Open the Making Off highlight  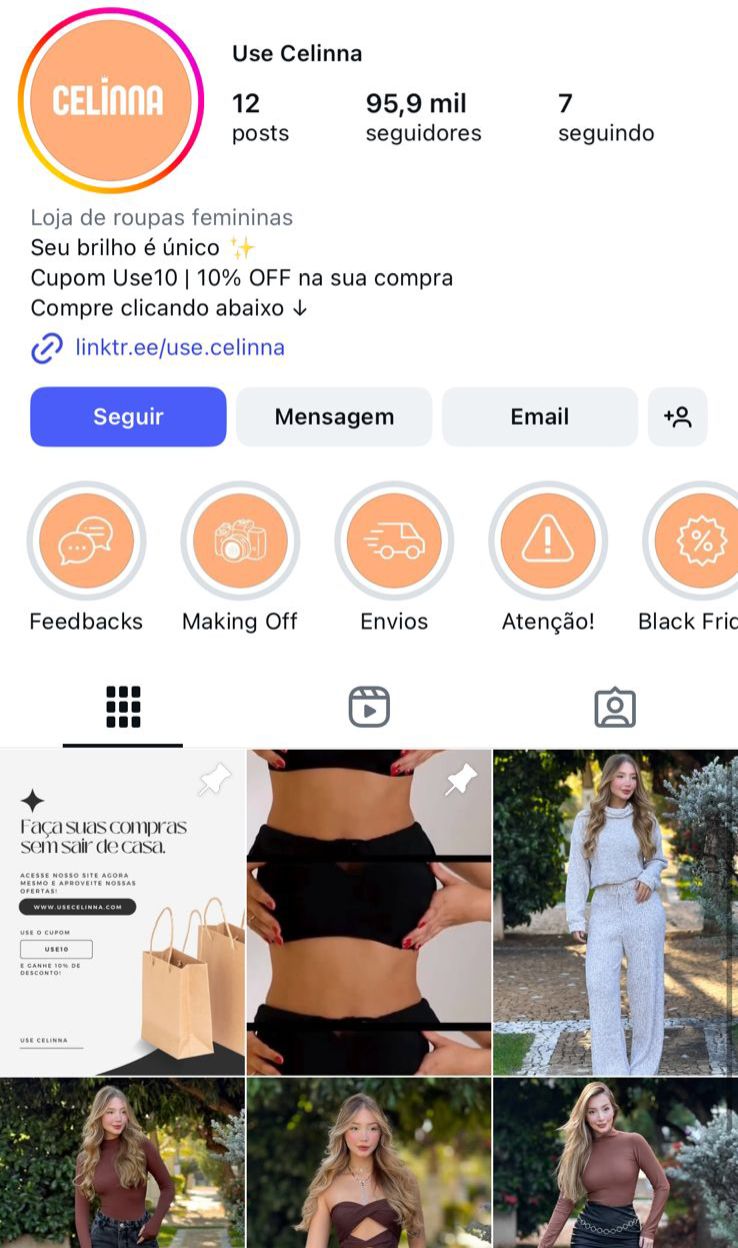pos(240,542)
